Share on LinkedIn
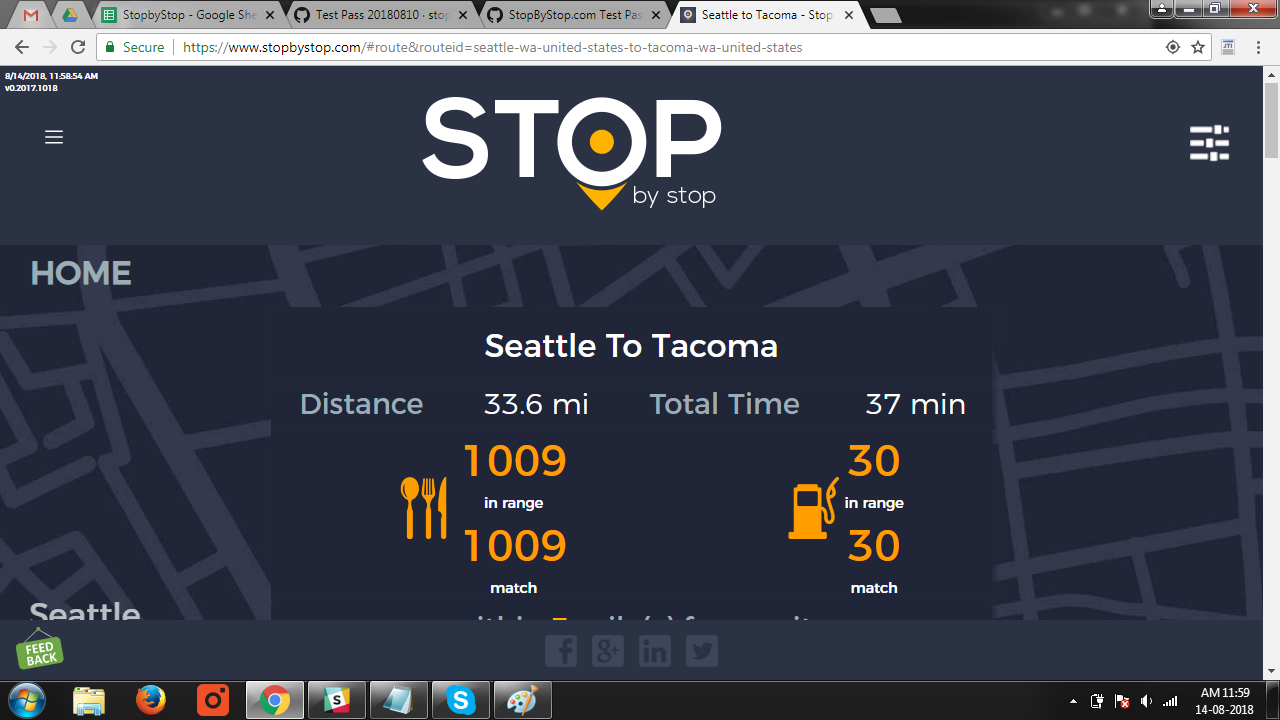The image size is (1280, 720). pyautogui.click(x=655, y=651)
